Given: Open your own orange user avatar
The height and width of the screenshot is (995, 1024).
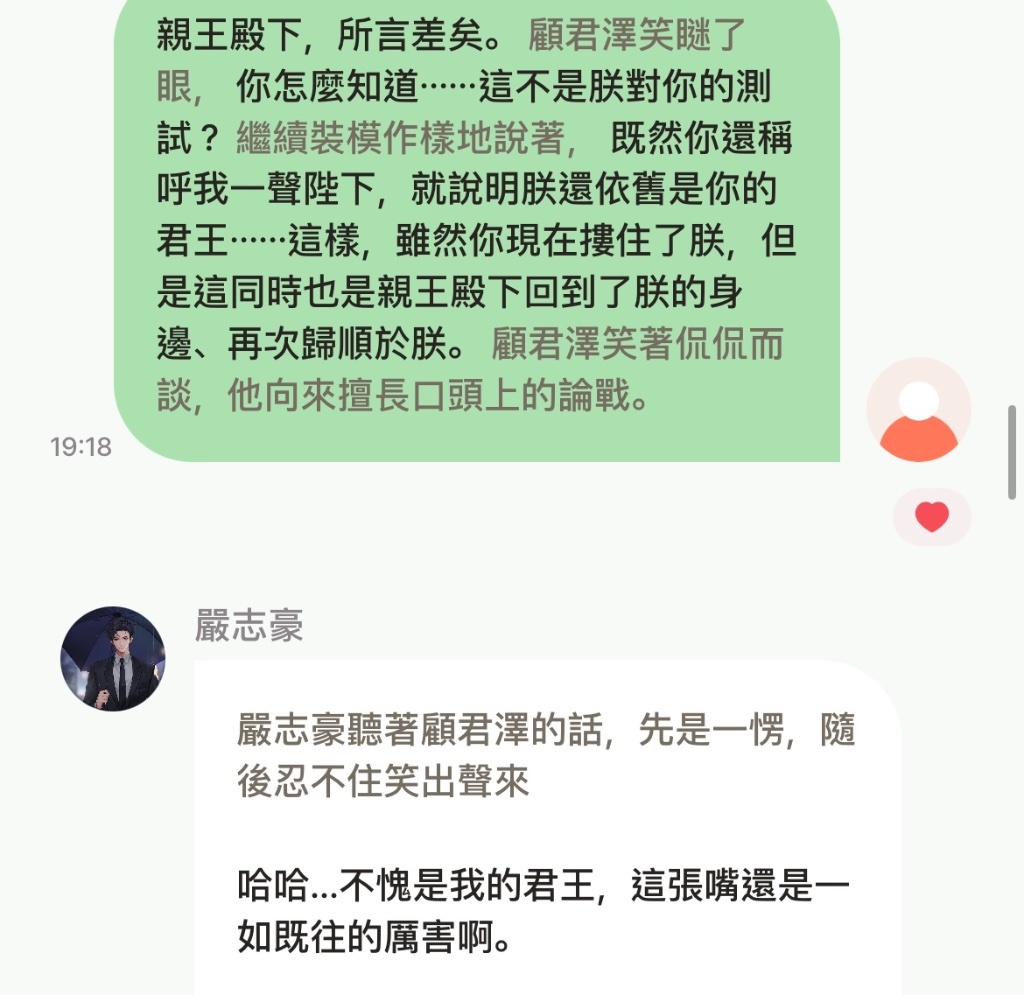Looking at the screenshot, I should pyautogui.click(x=918, y=410).
